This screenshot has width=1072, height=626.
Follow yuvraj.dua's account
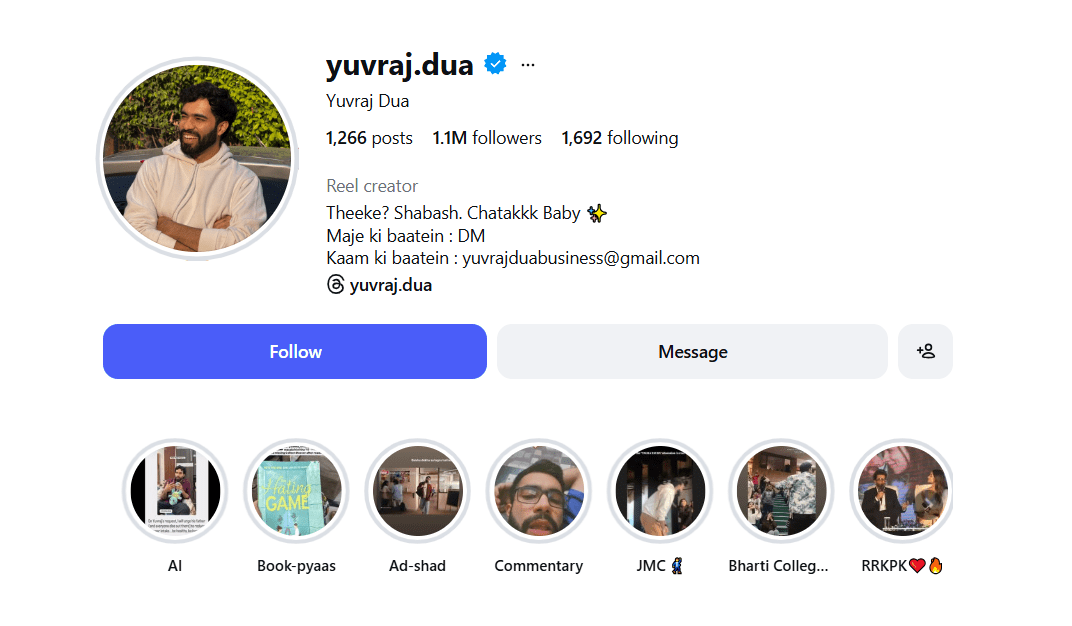(x=295, y=352)
